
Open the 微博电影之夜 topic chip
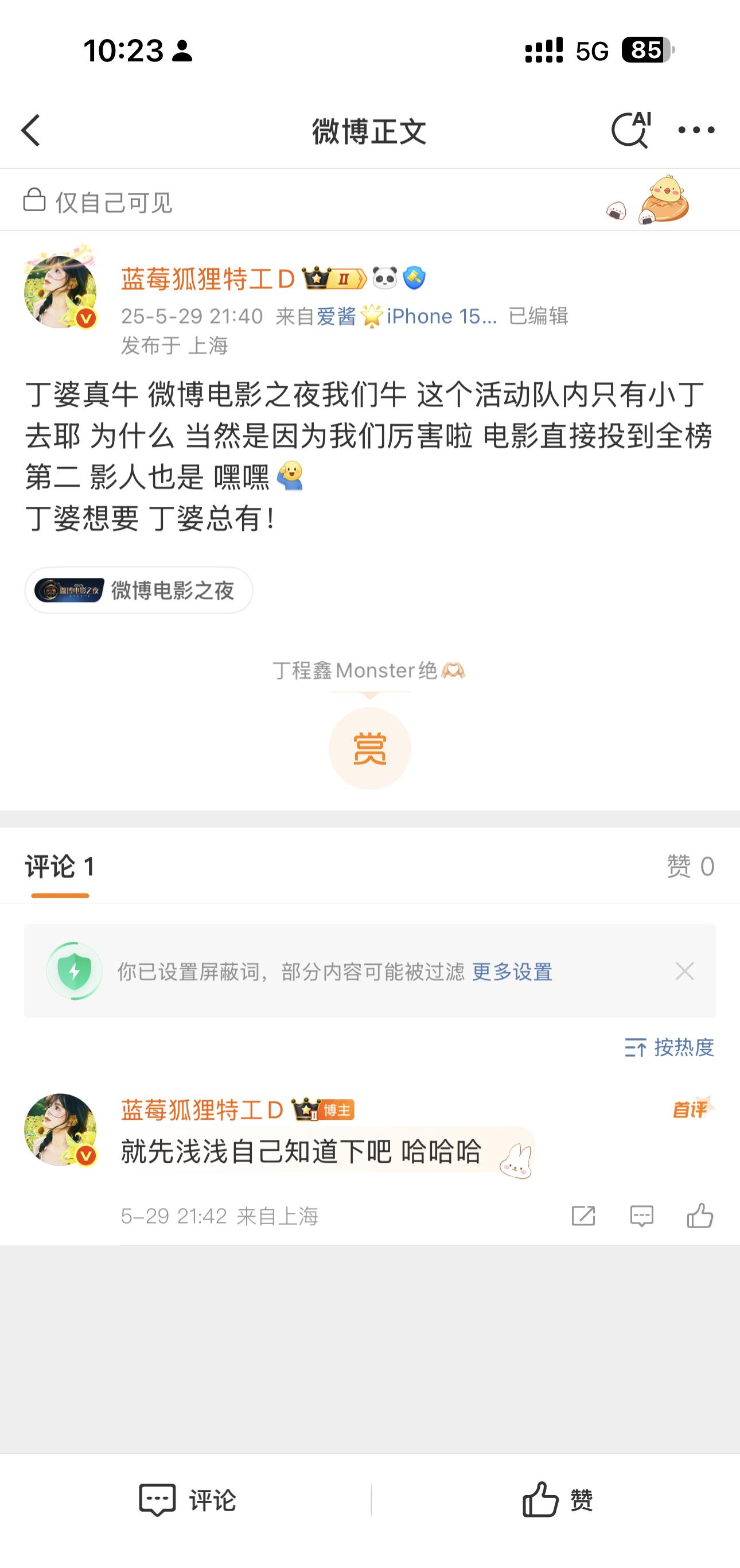[x=139, y=590]
